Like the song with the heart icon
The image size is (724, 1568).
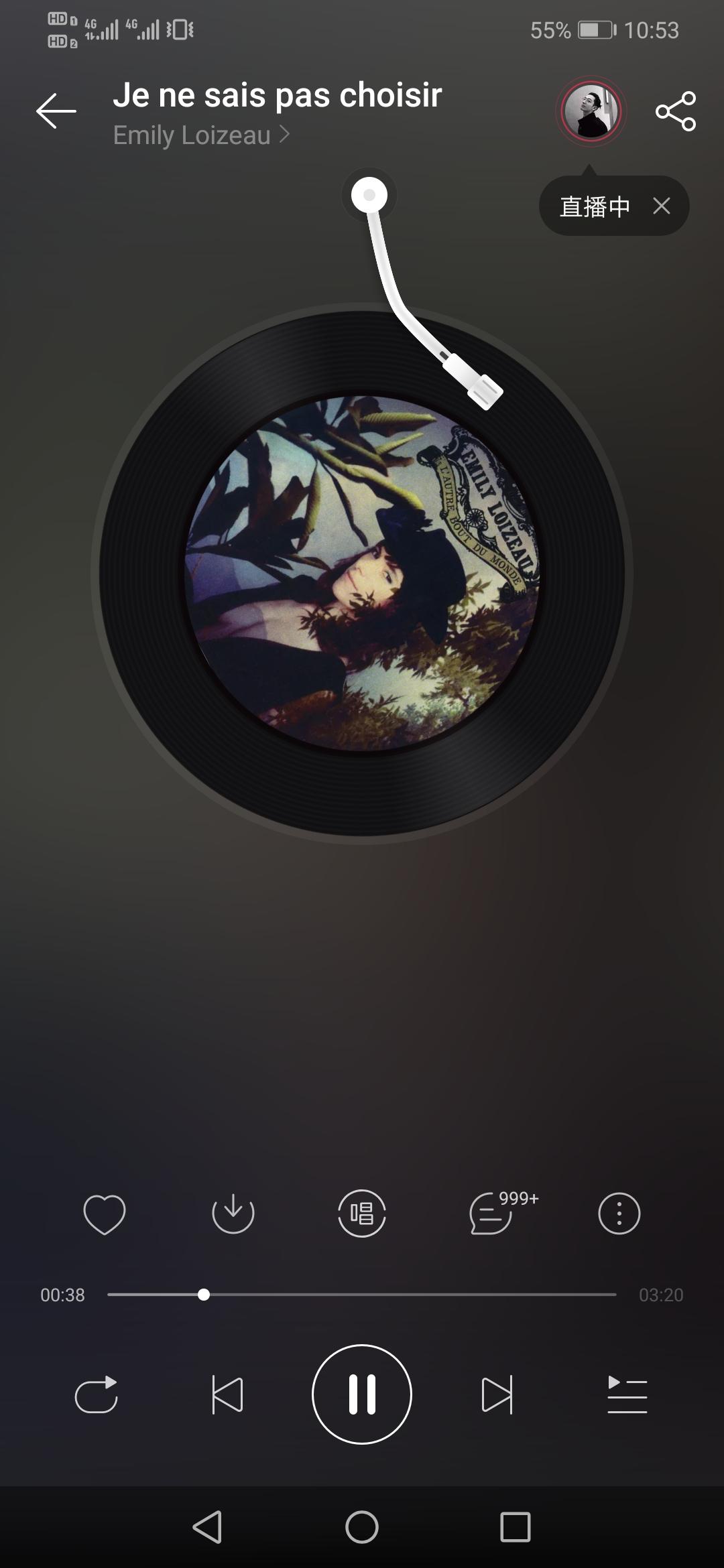104,1214
